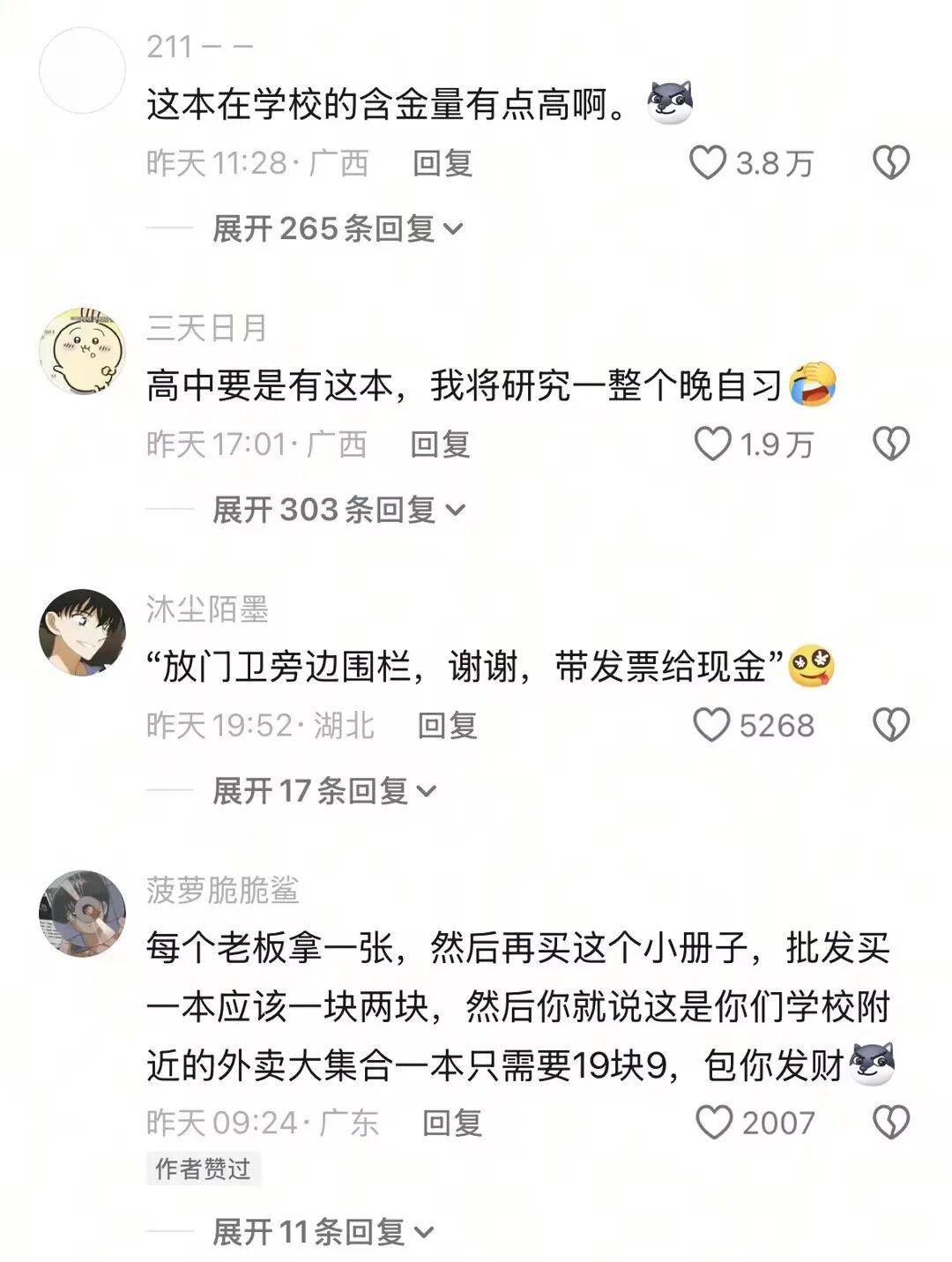Reply to 沐尘陌墨's comment
Viewport: 952px width, 1262px height.
pyautogui.click(x=447, y=726)
